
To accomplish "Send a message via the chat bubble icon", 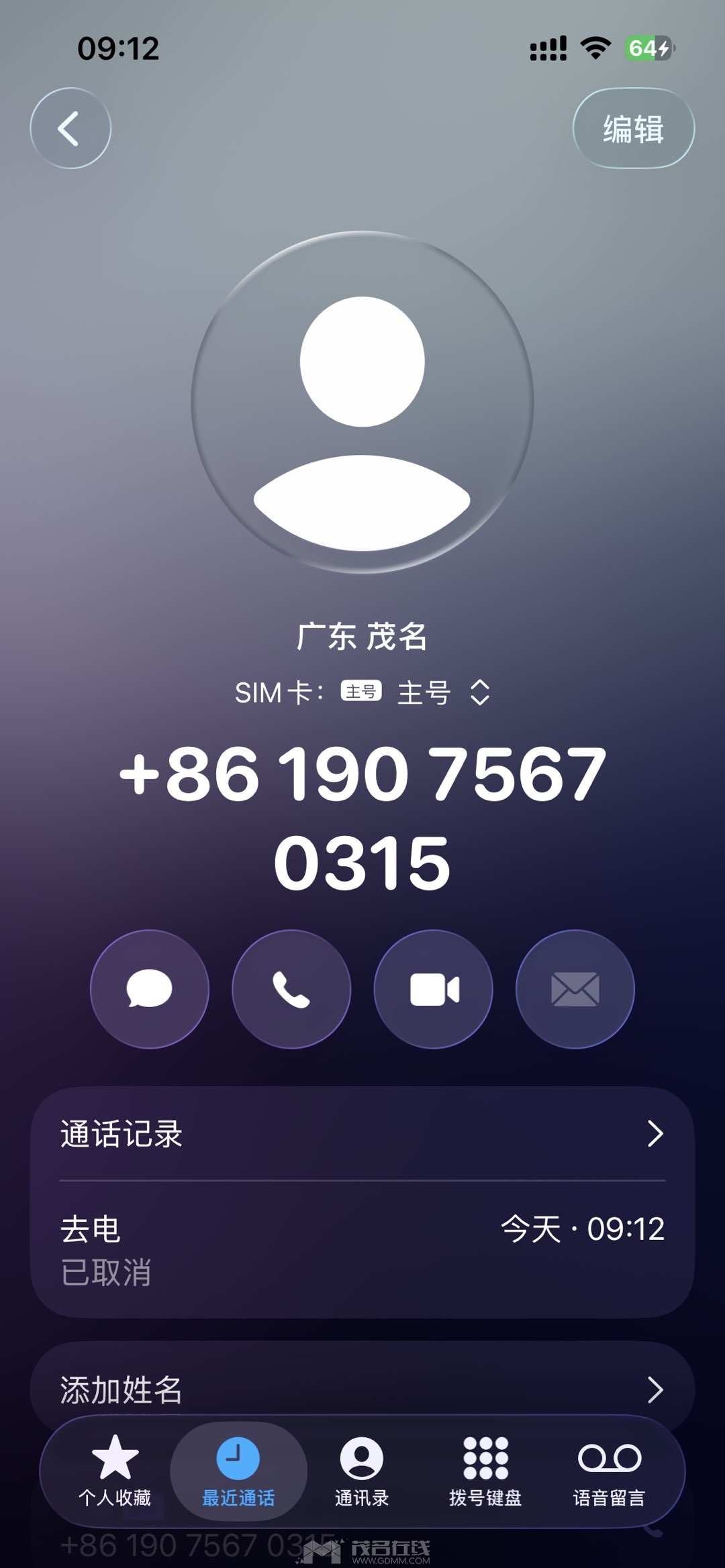I will point(150,989).
